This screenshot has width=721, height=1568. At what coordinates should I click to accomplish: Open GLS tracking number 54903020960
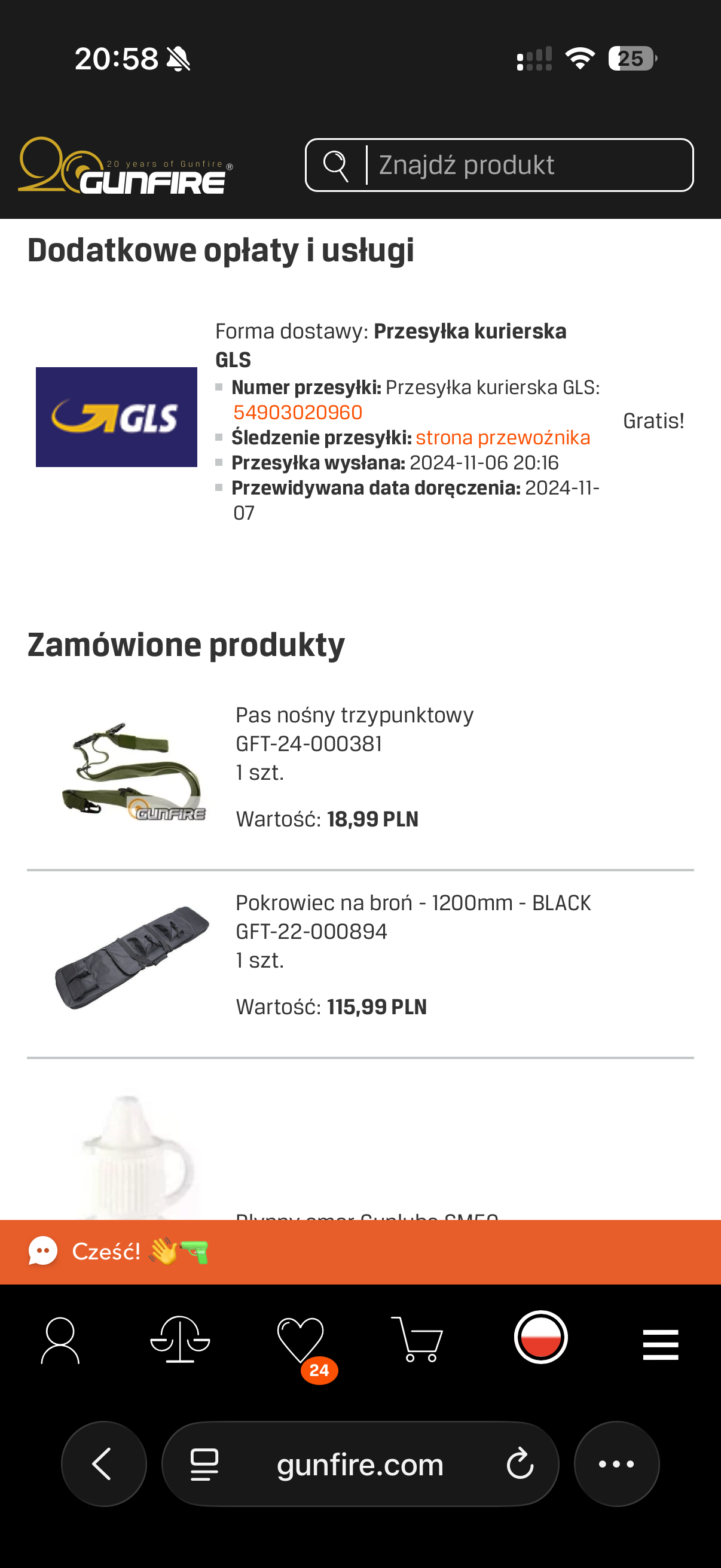coord(298,413)
